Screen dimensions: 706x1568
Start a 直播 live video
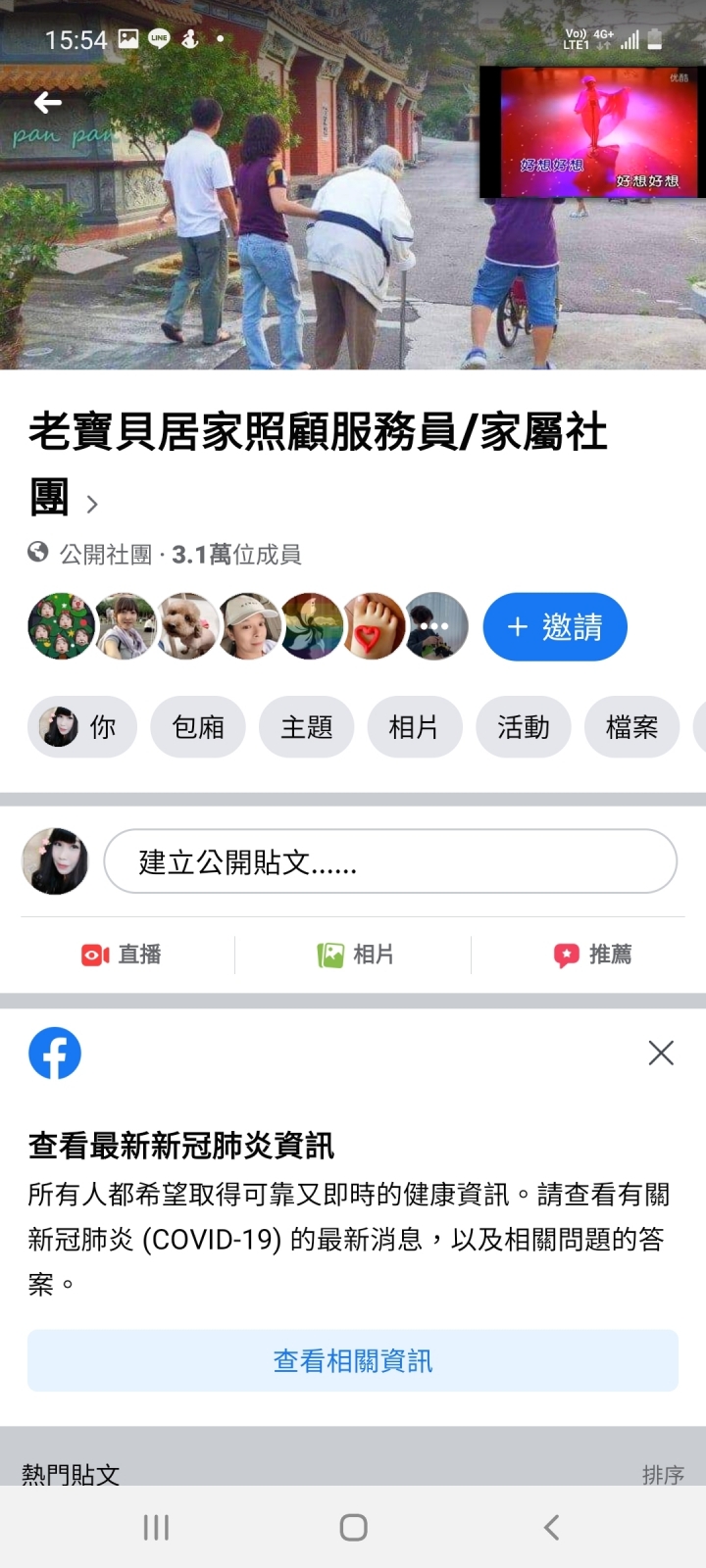(x=122, y=955)
